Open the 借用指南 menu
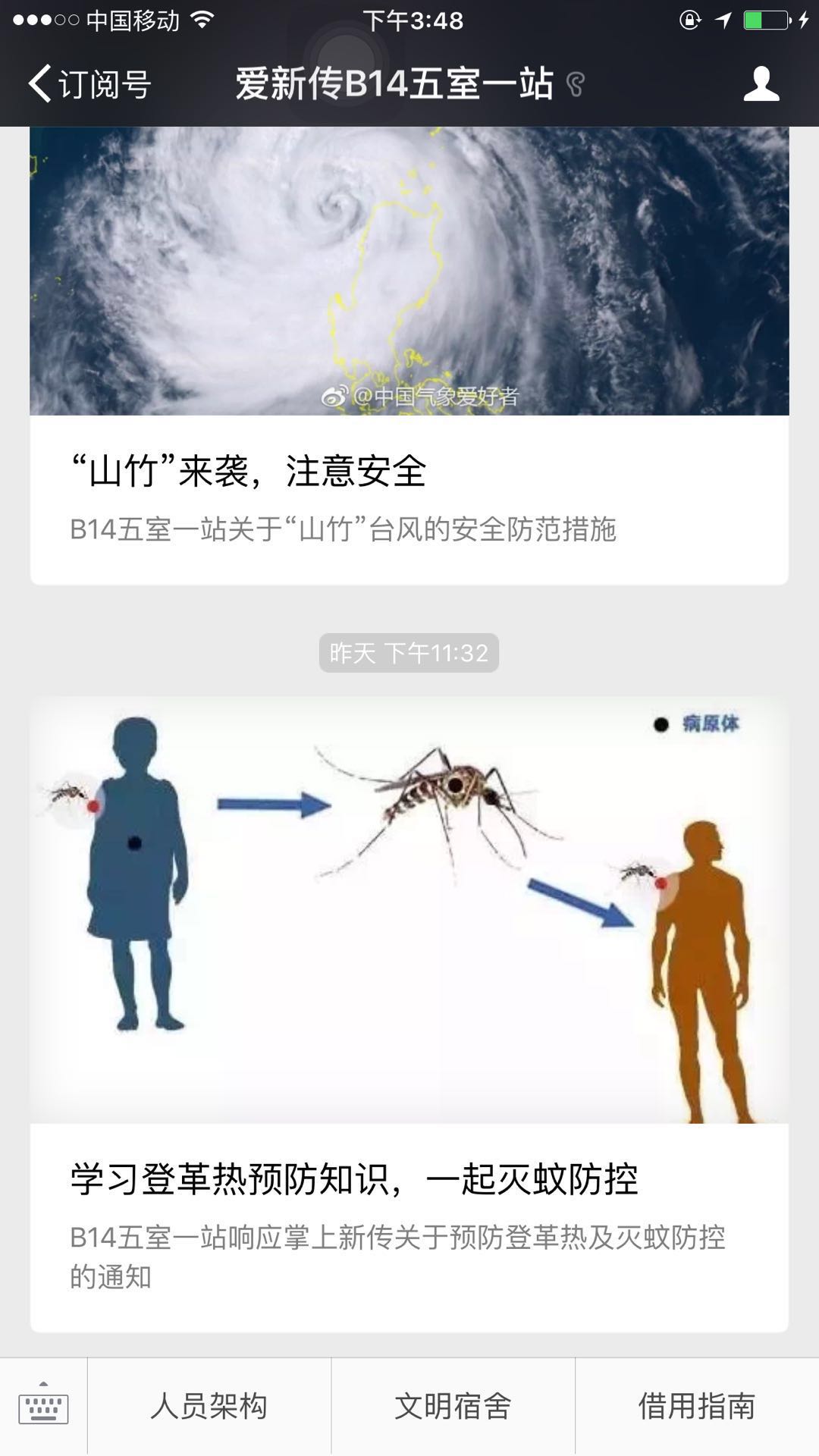Viewport: 819px width, 1456px height. pyautogui.click(x=696, y=1407)
